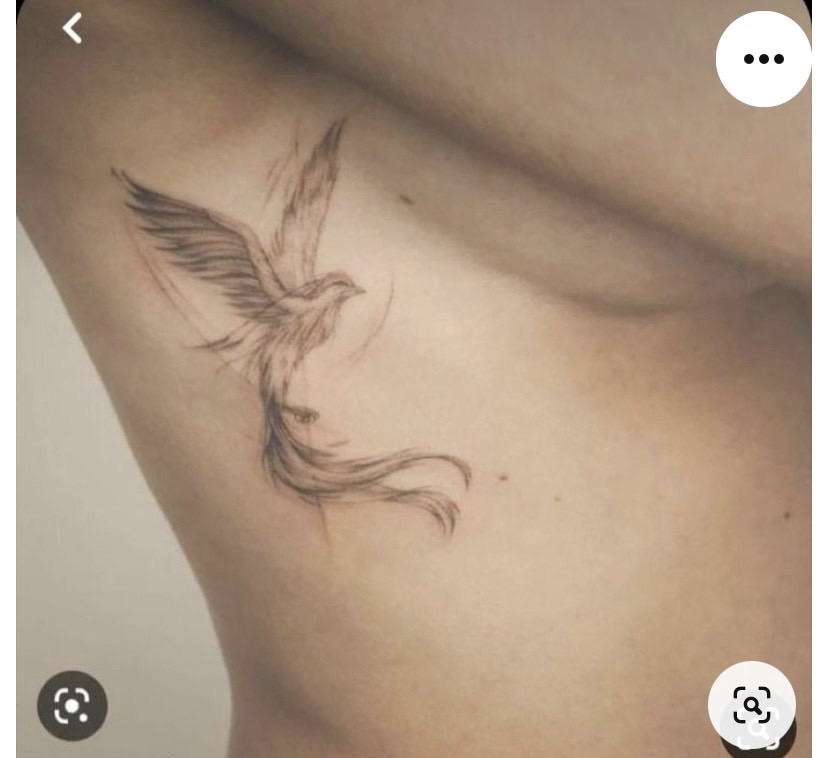Open the three-dot overflow menu
Image resolution: width=828 pixels, height=758 pixels.
point(763,59)
